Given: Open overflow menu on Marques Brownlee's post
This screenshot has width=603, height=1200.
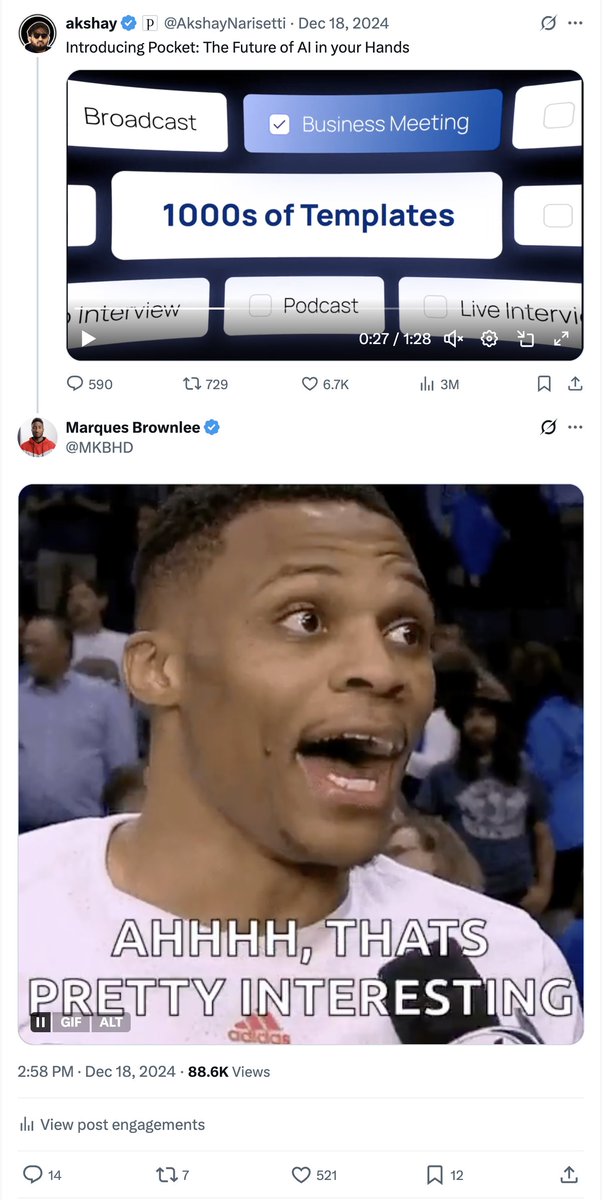Looking at the screenshot, I should [575, 427].
